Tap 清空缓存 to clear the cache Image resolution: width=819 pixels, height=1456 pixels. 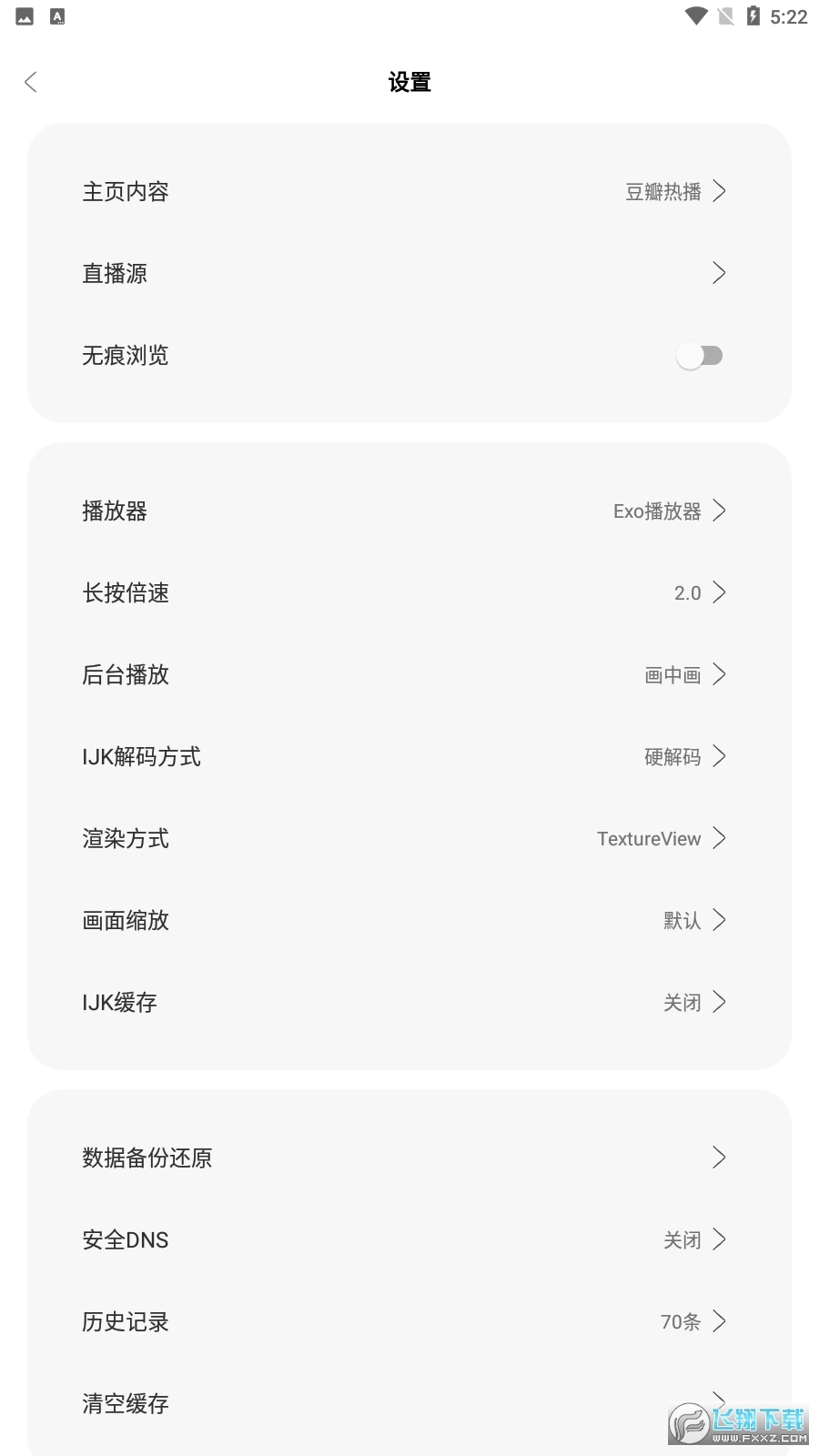(409, 1403)
